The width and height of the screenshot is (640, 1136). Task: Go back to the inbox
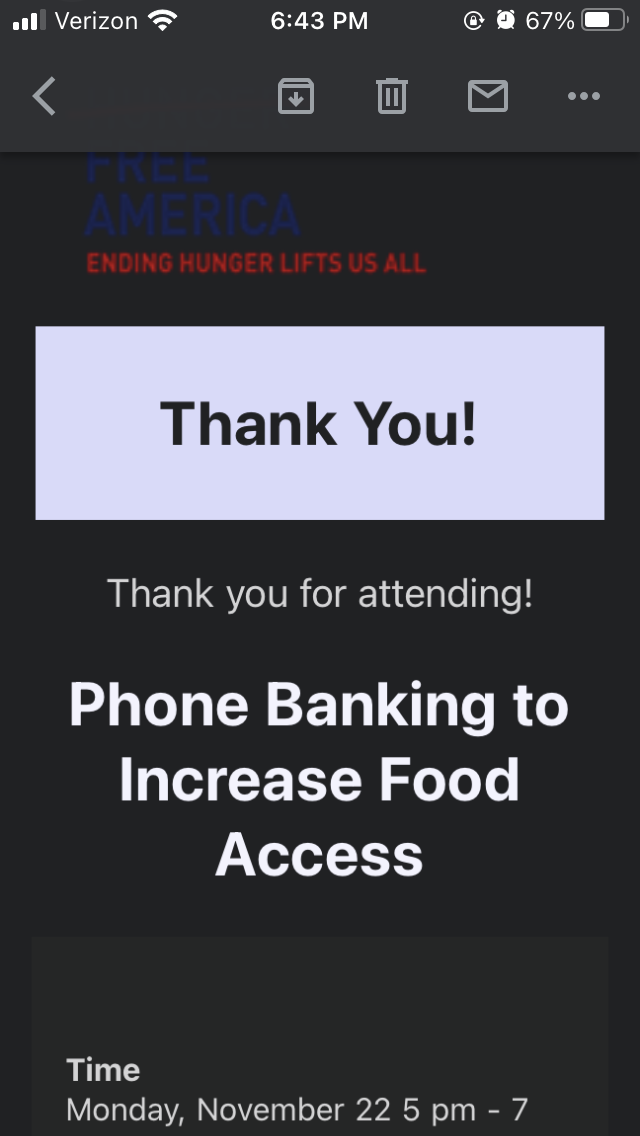click(x=44, y=96)
